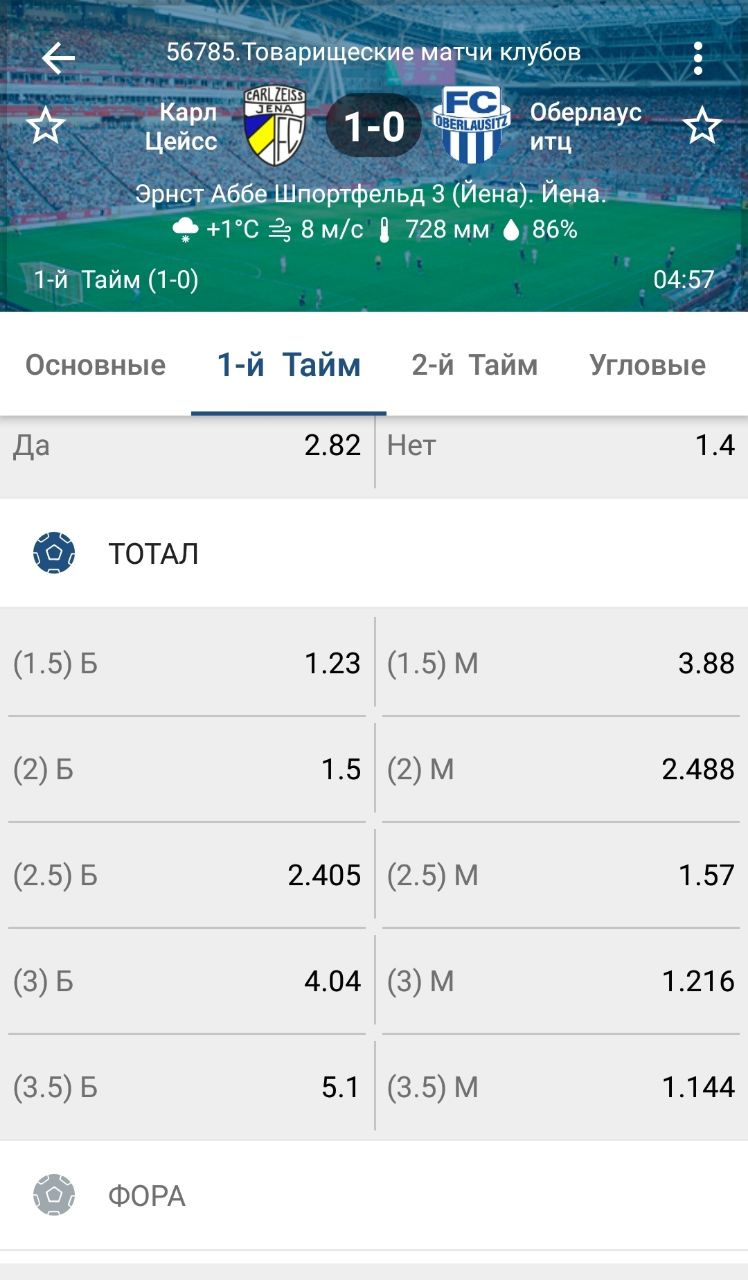The height and width of the screenshot is (1280, 748).
Task: Add total (3.5) Б at 5.1
Action: 187,1087
